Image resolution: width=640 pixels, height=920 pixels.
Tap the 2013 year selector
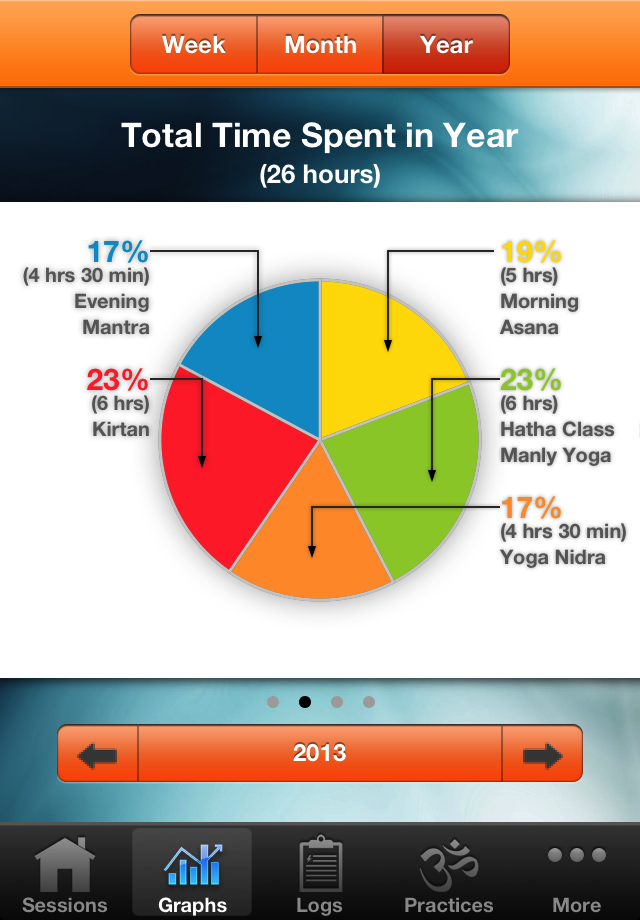pyautogui.click(x=320, y=754)
